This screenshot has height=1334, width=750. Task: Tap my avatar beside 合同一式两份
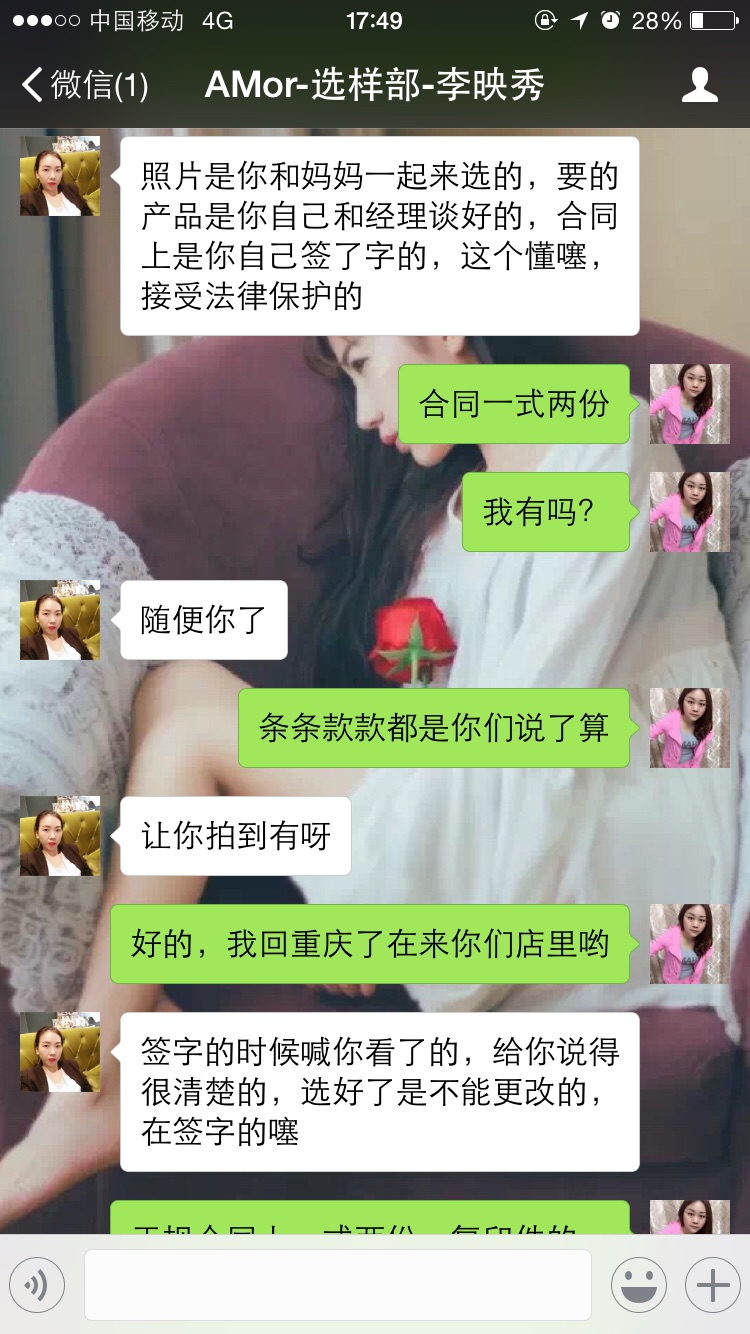click(x=690, y=404)
